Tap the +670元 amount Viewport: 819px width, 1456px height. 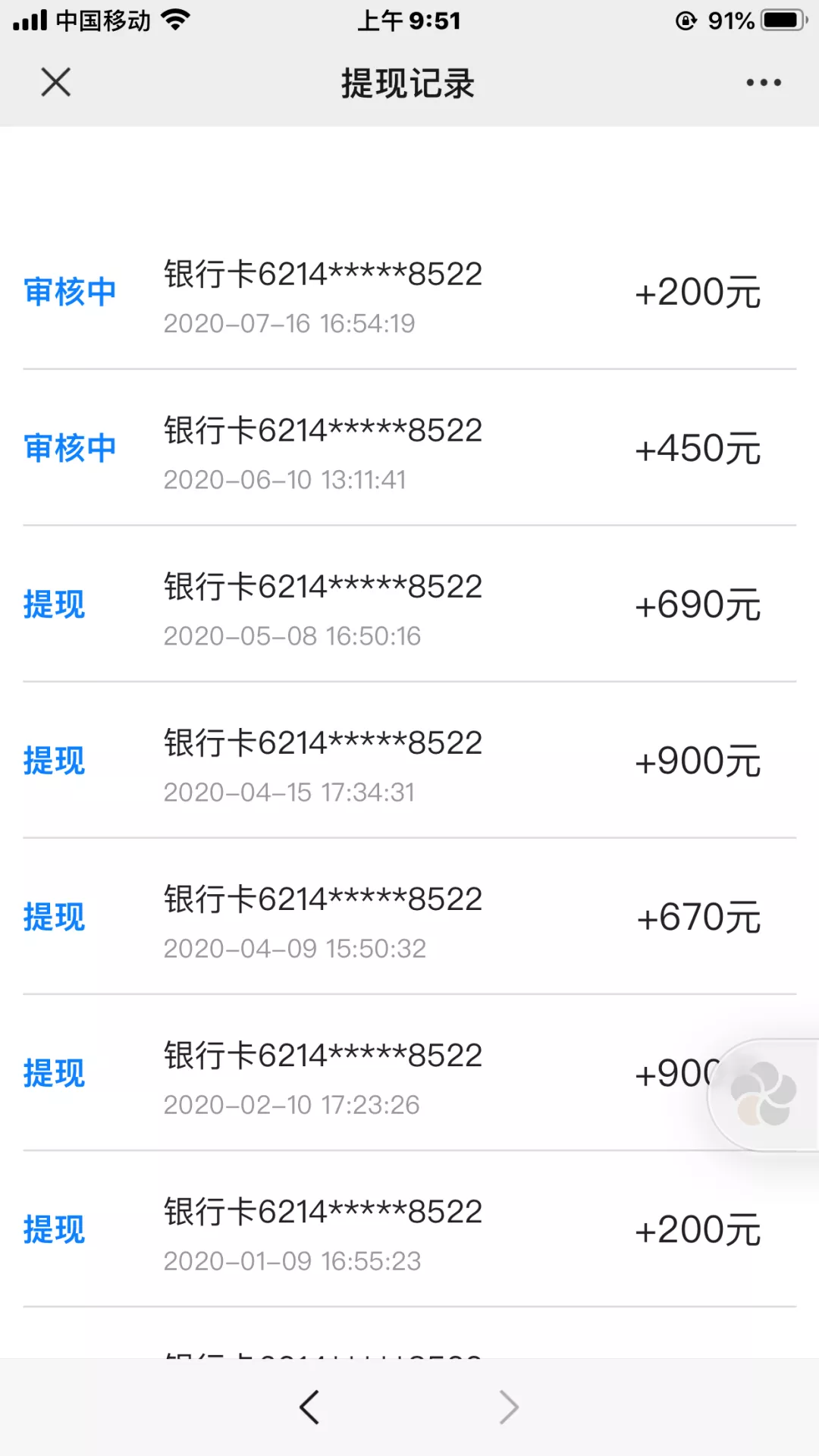698,916
